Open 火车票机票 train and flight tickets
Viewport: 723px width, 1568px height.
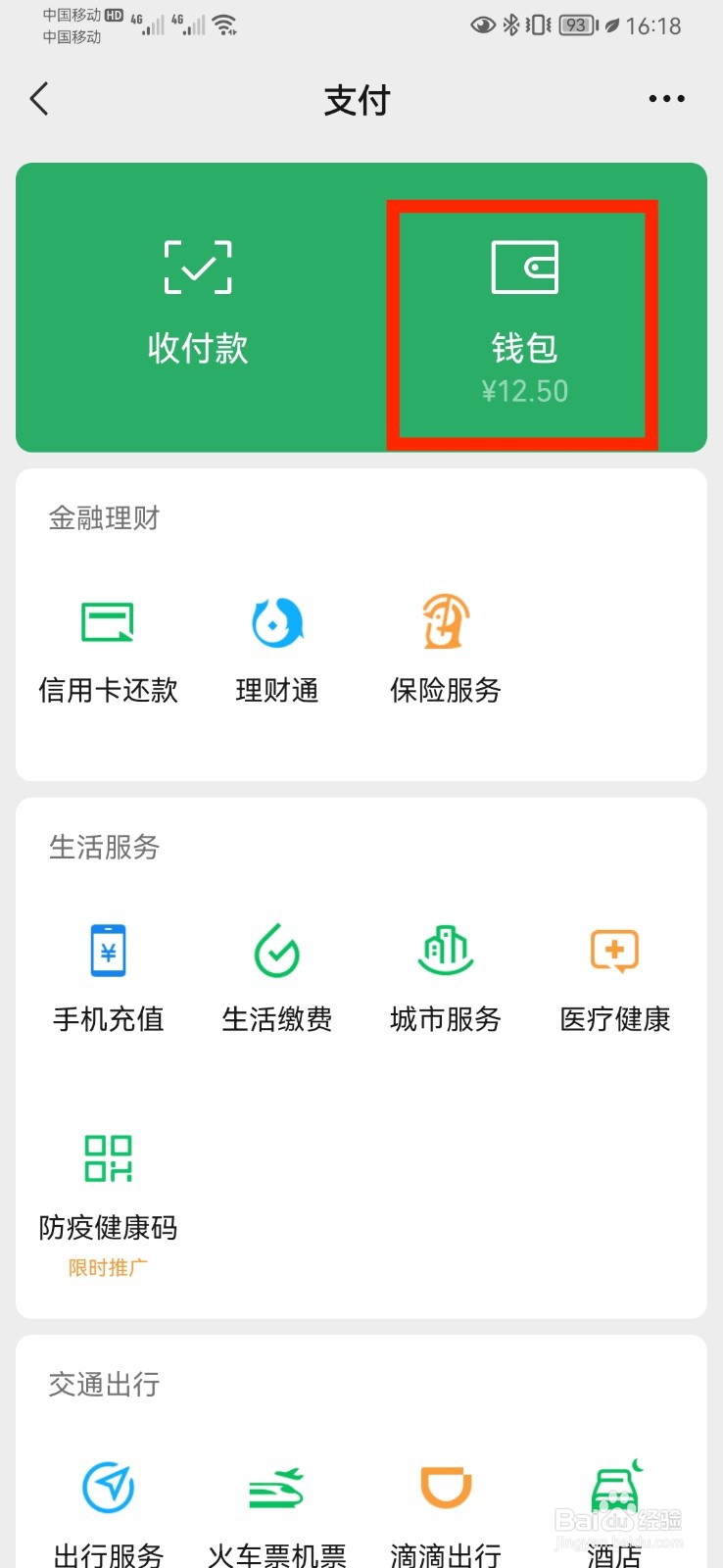277,1509
